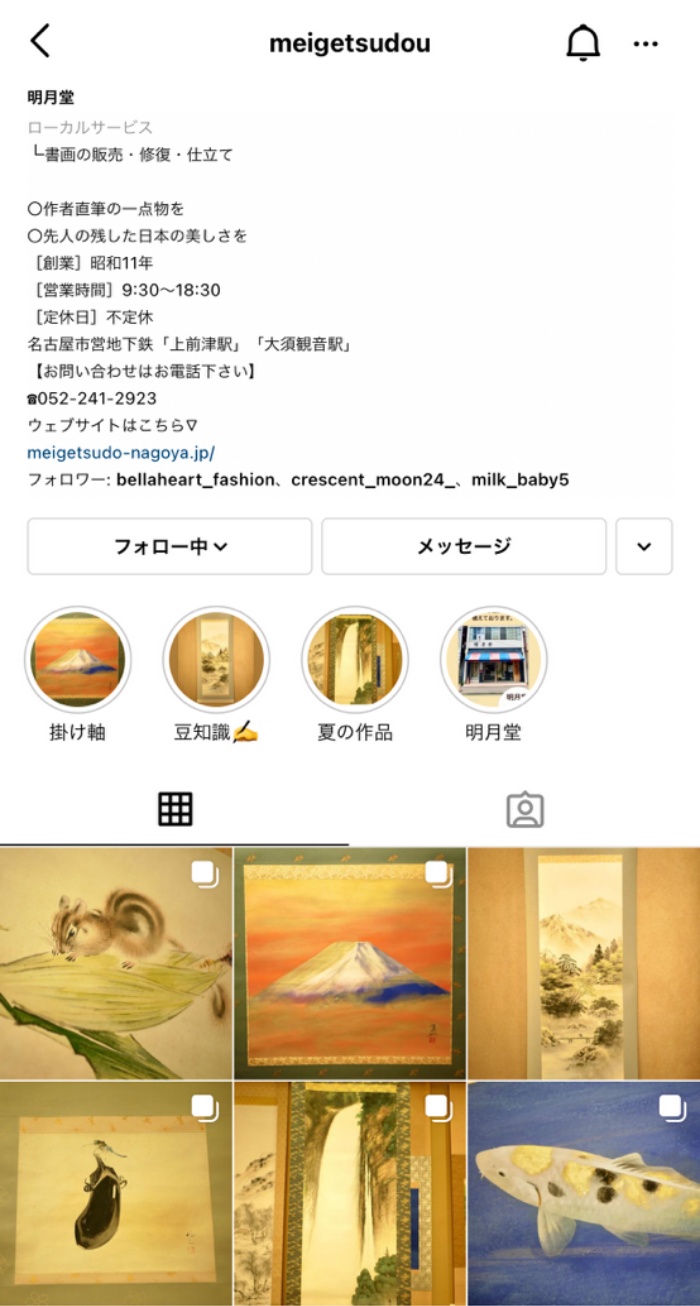Open the red Mount Fuji painting post
This screenshot has height=1306, width=700.
click(x=349, y=963)
